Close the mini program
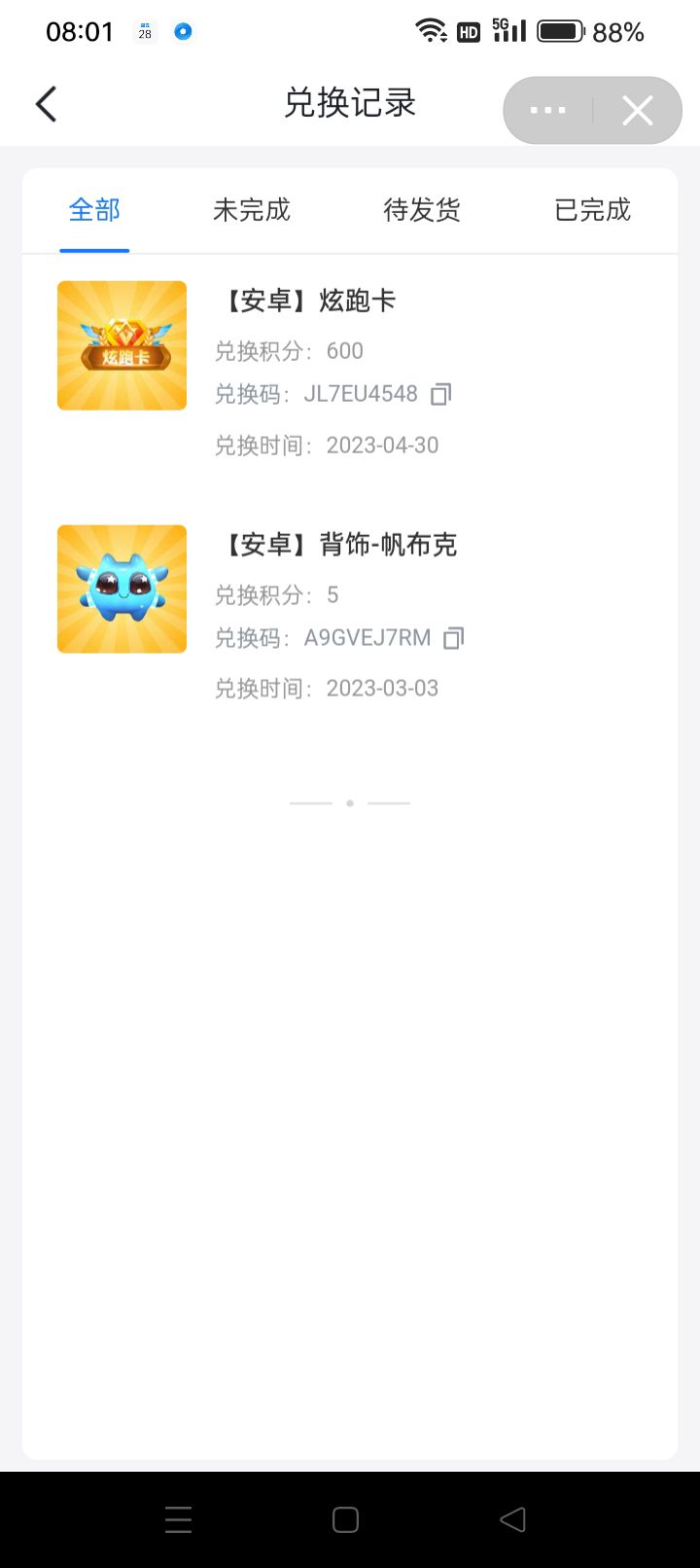 [638, 111]
